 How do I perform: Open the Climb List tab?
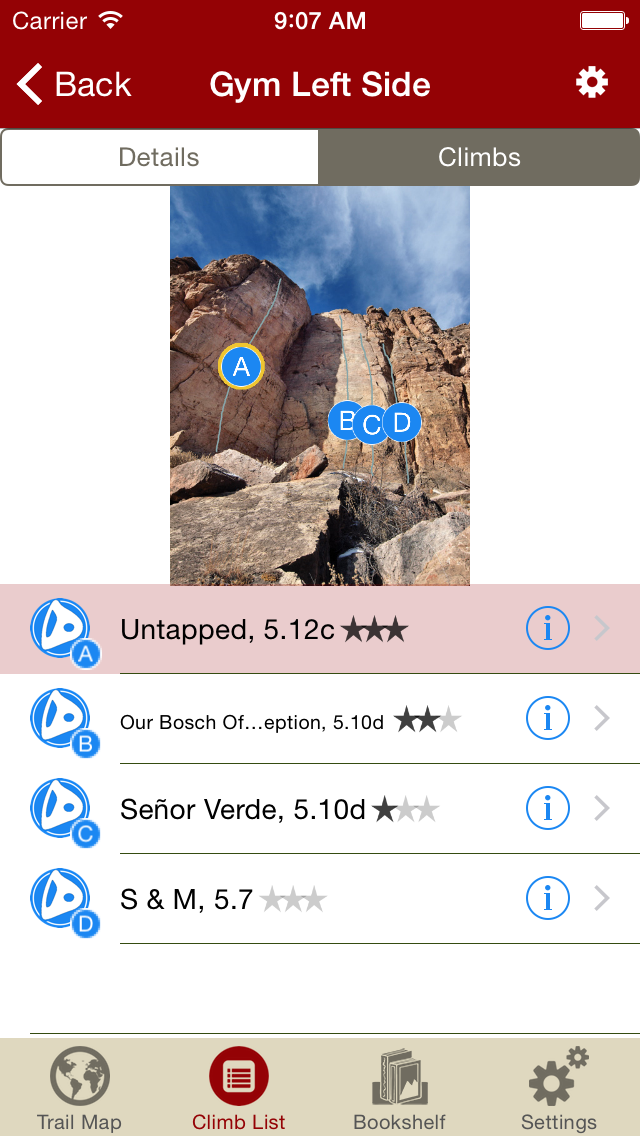pos(239,1088)
